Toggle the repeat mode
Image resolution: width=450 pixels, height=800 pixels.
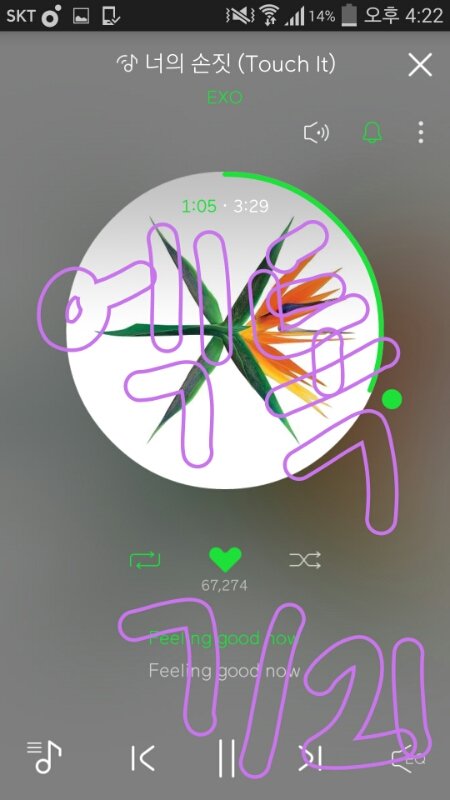(145, 560)
